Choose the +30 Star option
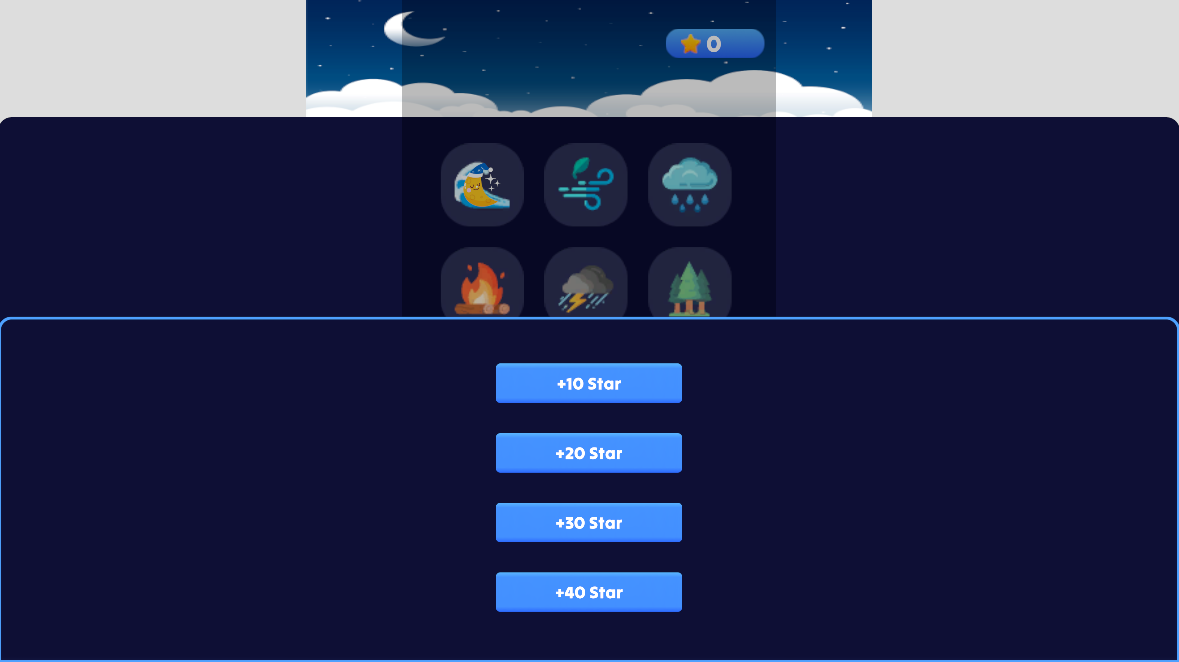This screenshot has width=1179, height=662. tap(588, 523)
